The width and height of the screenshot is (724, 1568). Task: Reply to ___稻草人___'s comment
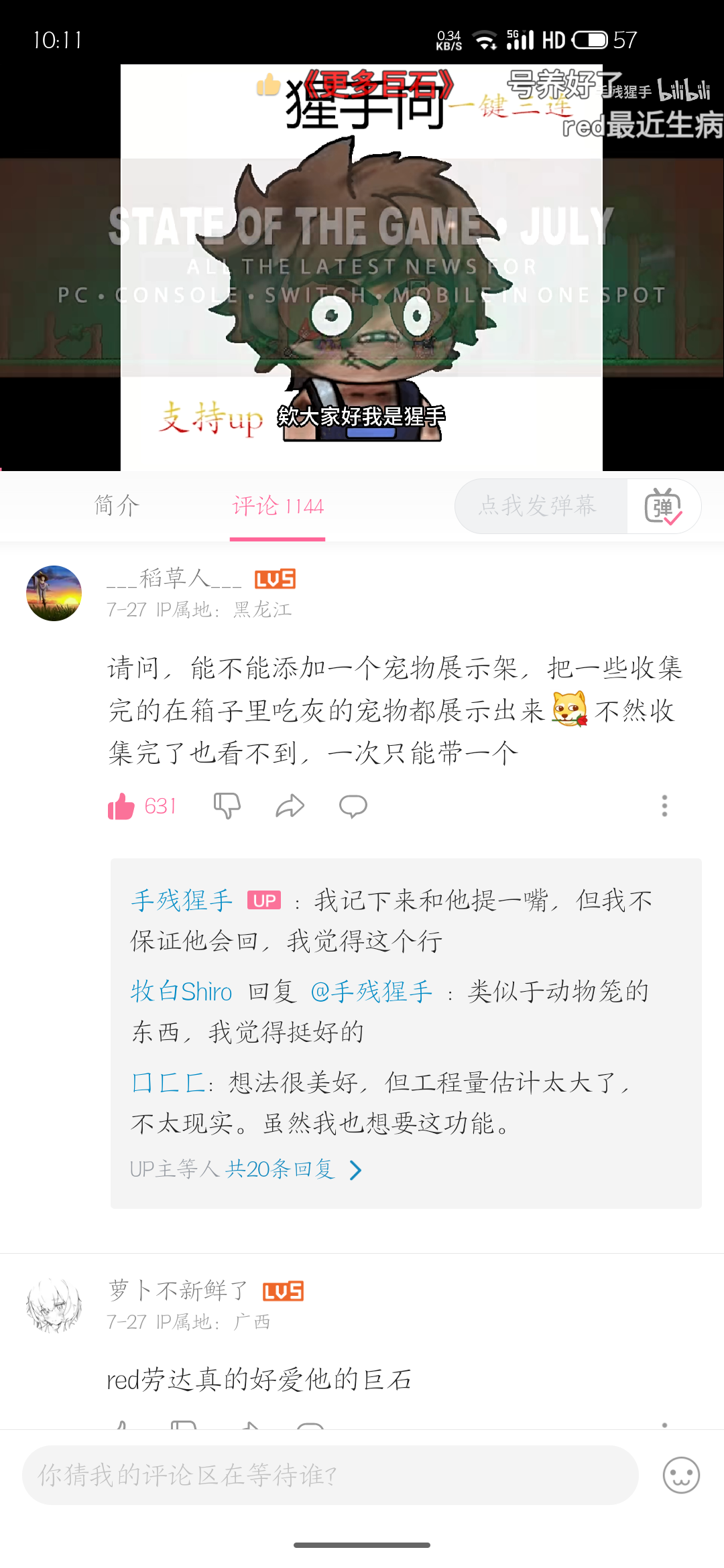click(353, 806)
